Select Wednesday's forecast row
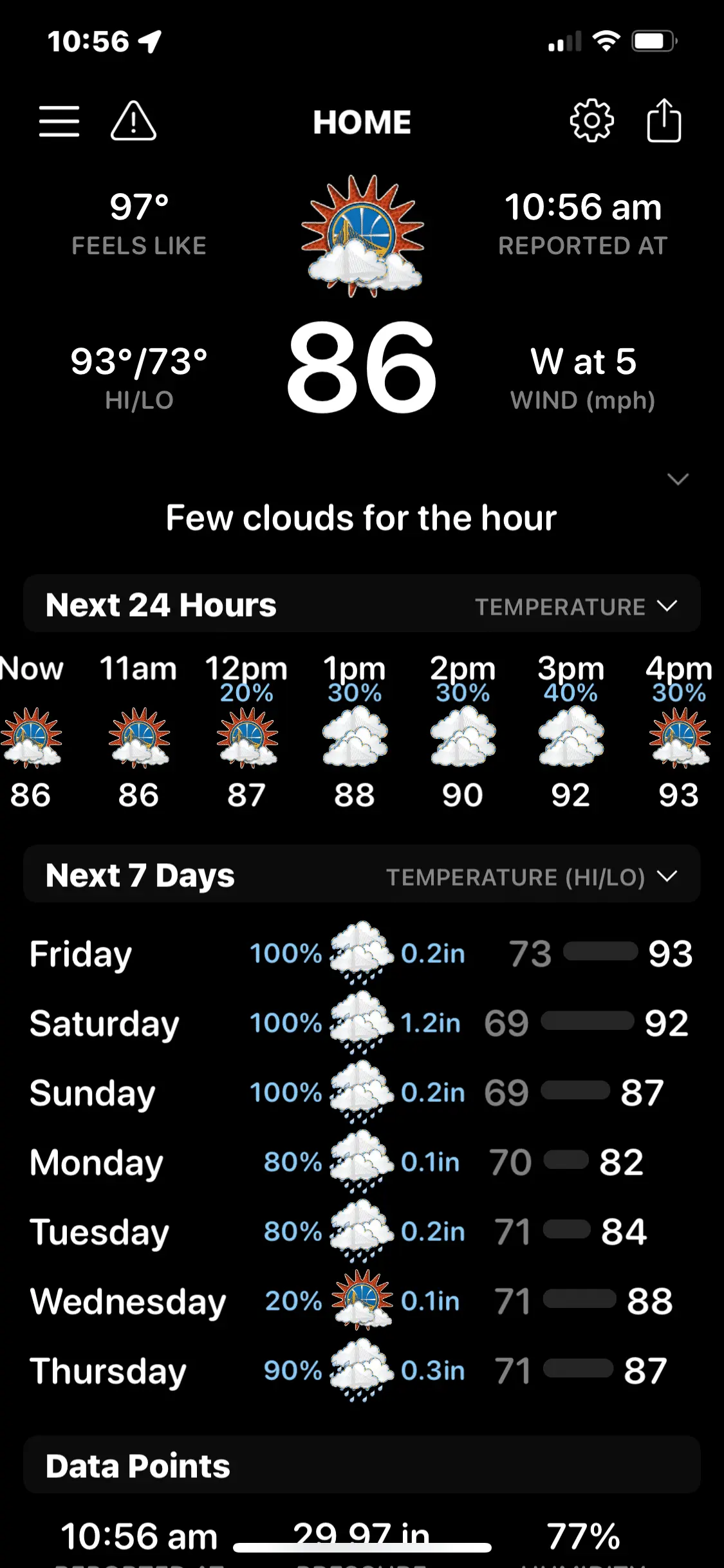This screenshot has height=1568, width=724. click(362, 1301)
